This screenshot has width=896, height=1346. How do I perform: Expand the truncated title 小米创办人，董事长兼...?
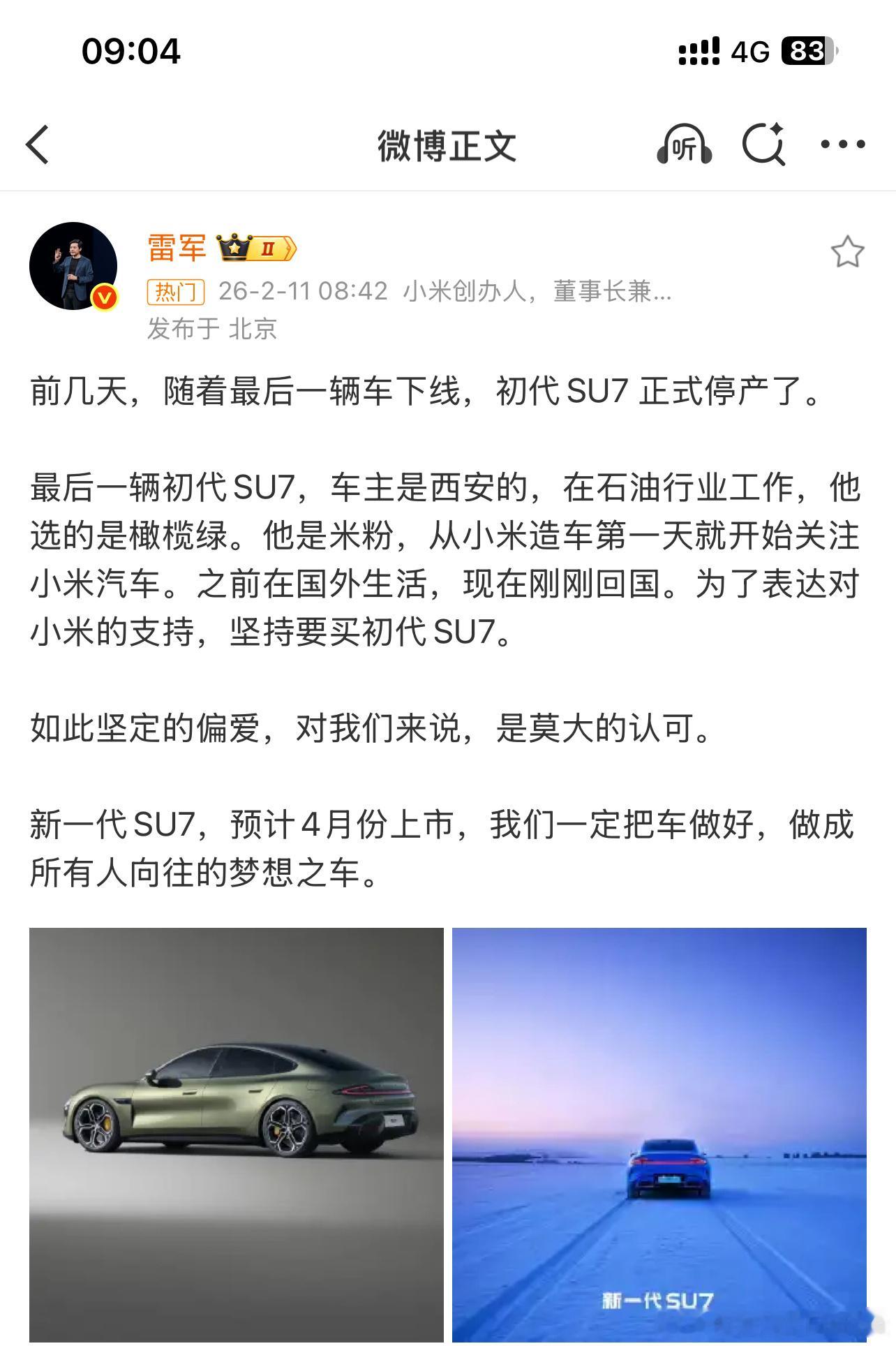[537, 293]
